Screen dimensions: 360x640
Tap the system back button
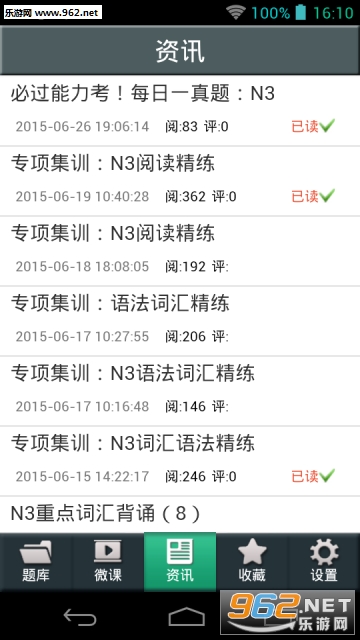(80, 617)
